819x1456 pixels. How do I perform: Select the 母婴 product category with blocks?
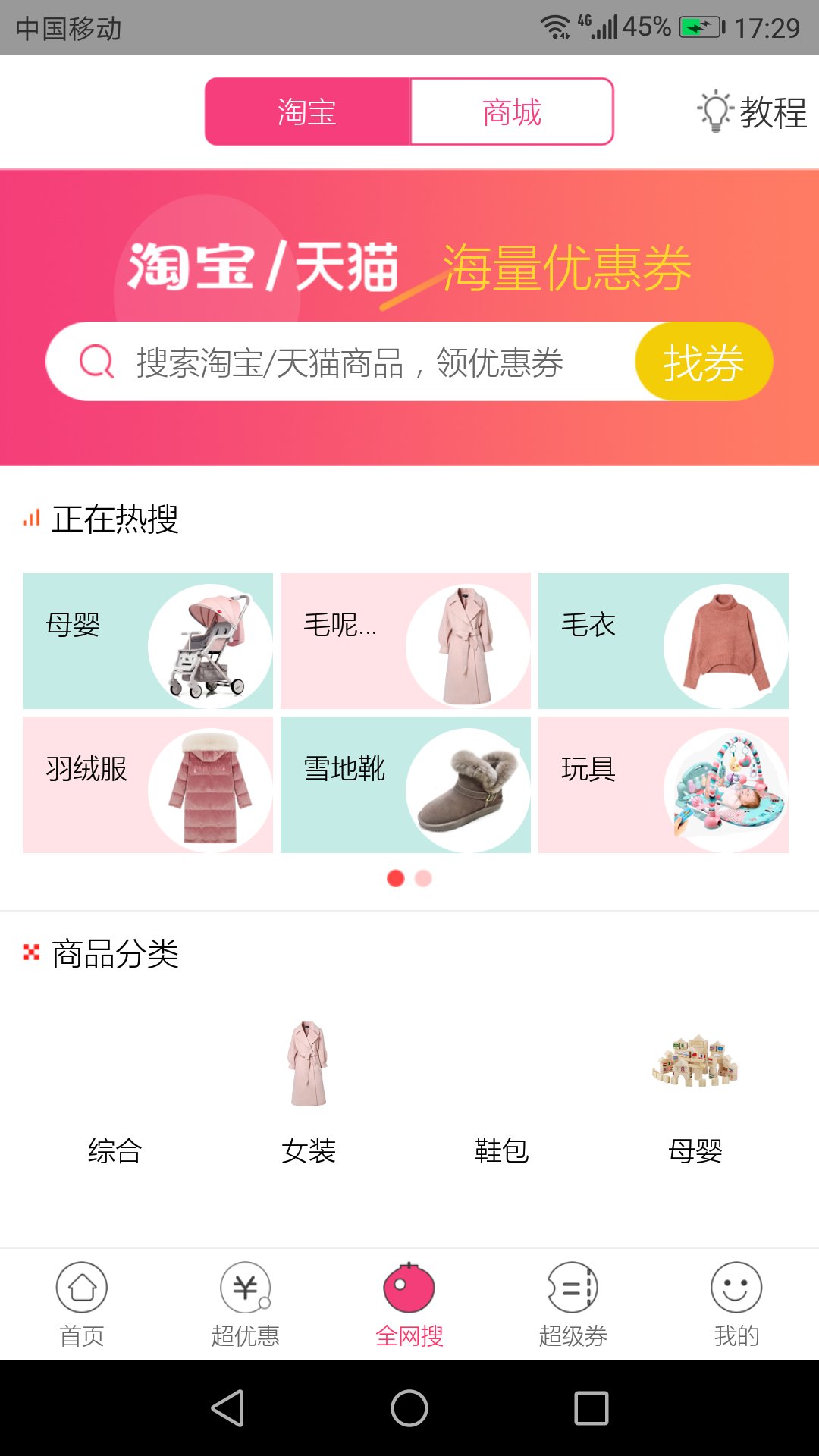[695, 1100]
